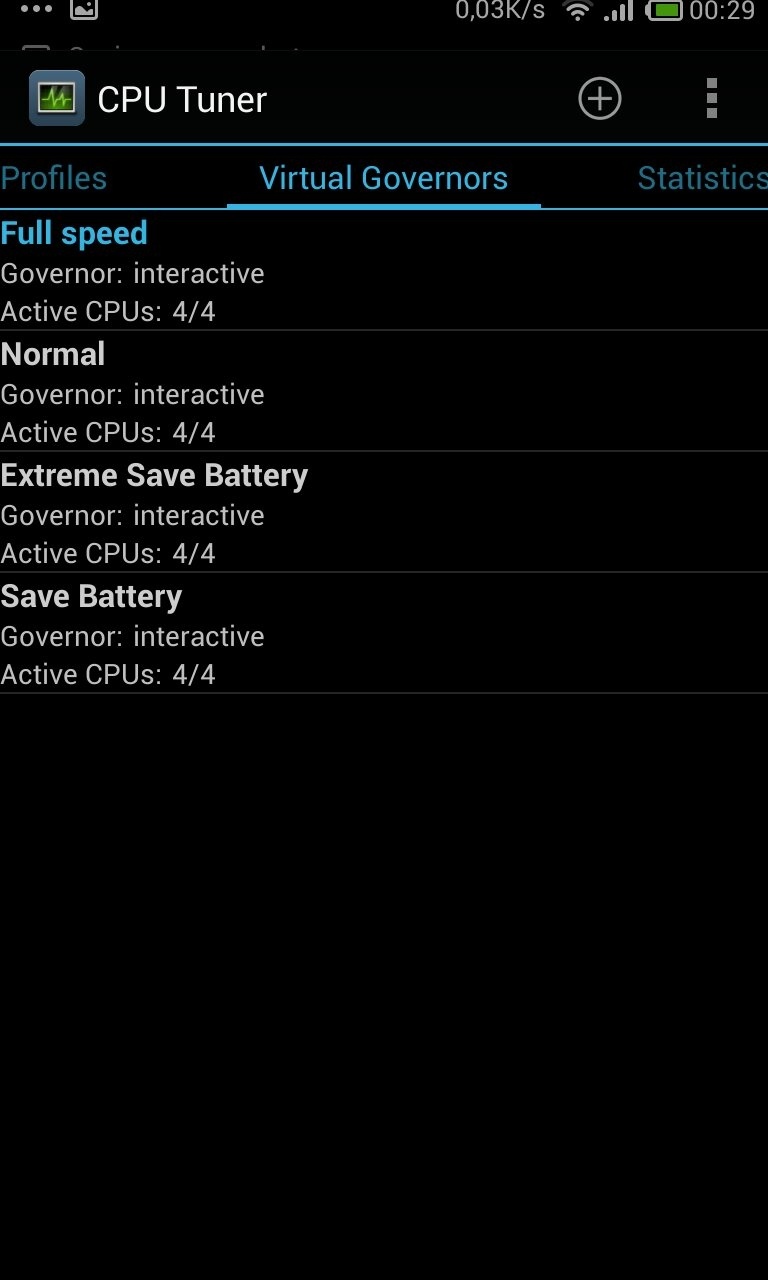Select the Virtual Governors tab
The width and height of the screenshot is (768, 1280).
click(383, 178)
